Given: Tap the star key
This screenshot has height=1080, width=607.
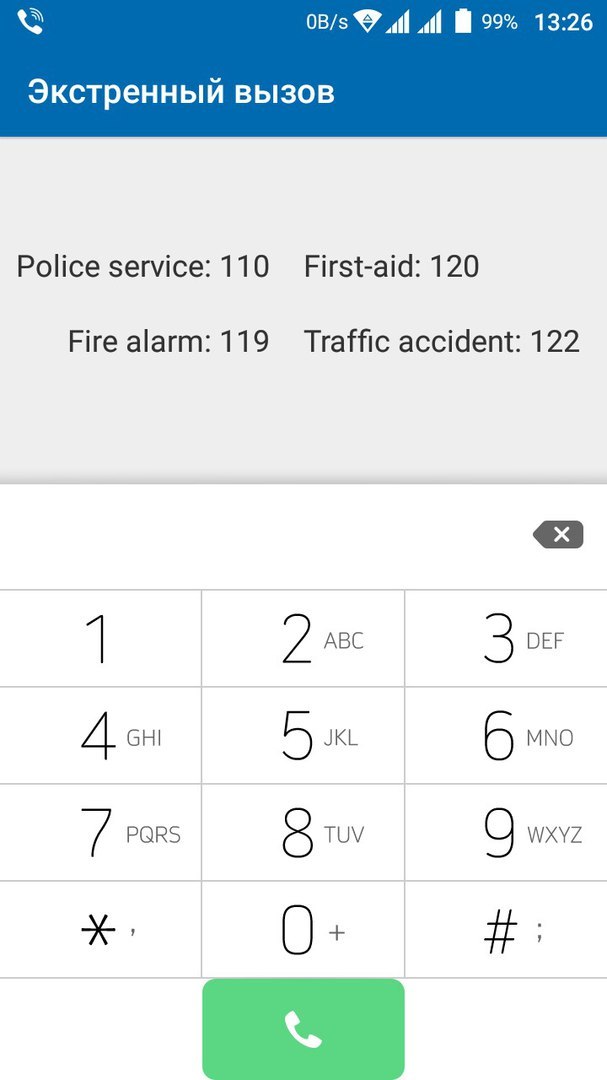Looking at the screenshot, I should [100, 930].
